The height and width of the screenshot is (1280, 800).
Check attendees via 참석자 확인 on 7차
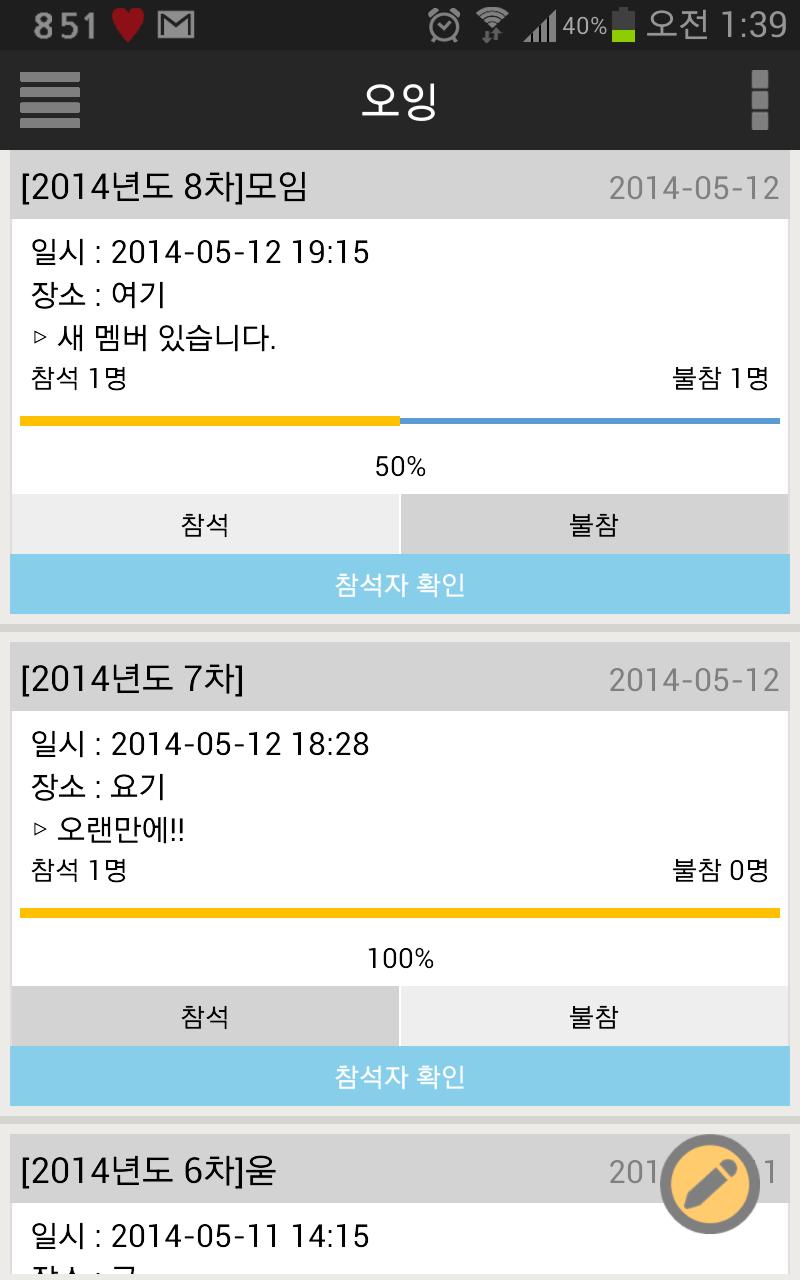tap(400, 1076)
